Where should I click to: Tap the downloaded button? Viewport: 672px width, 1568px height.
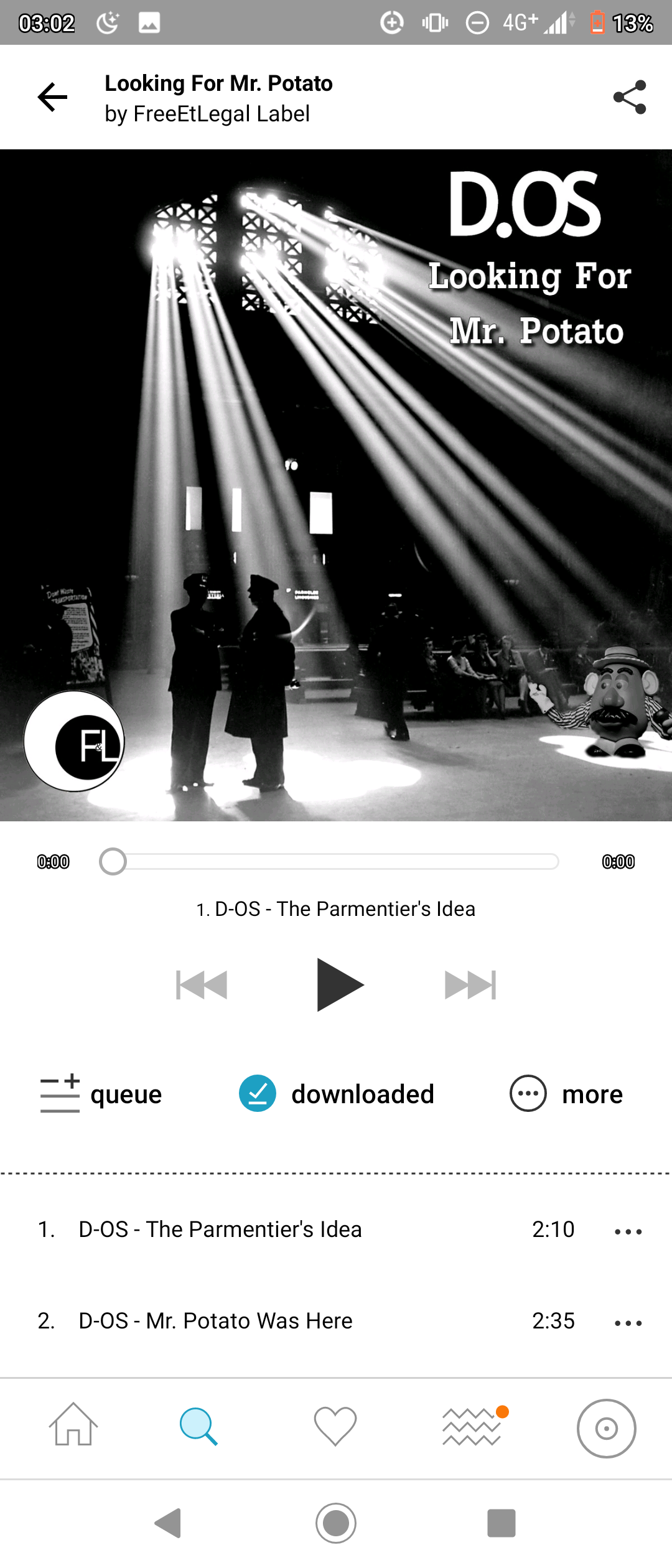point(337,1094)
